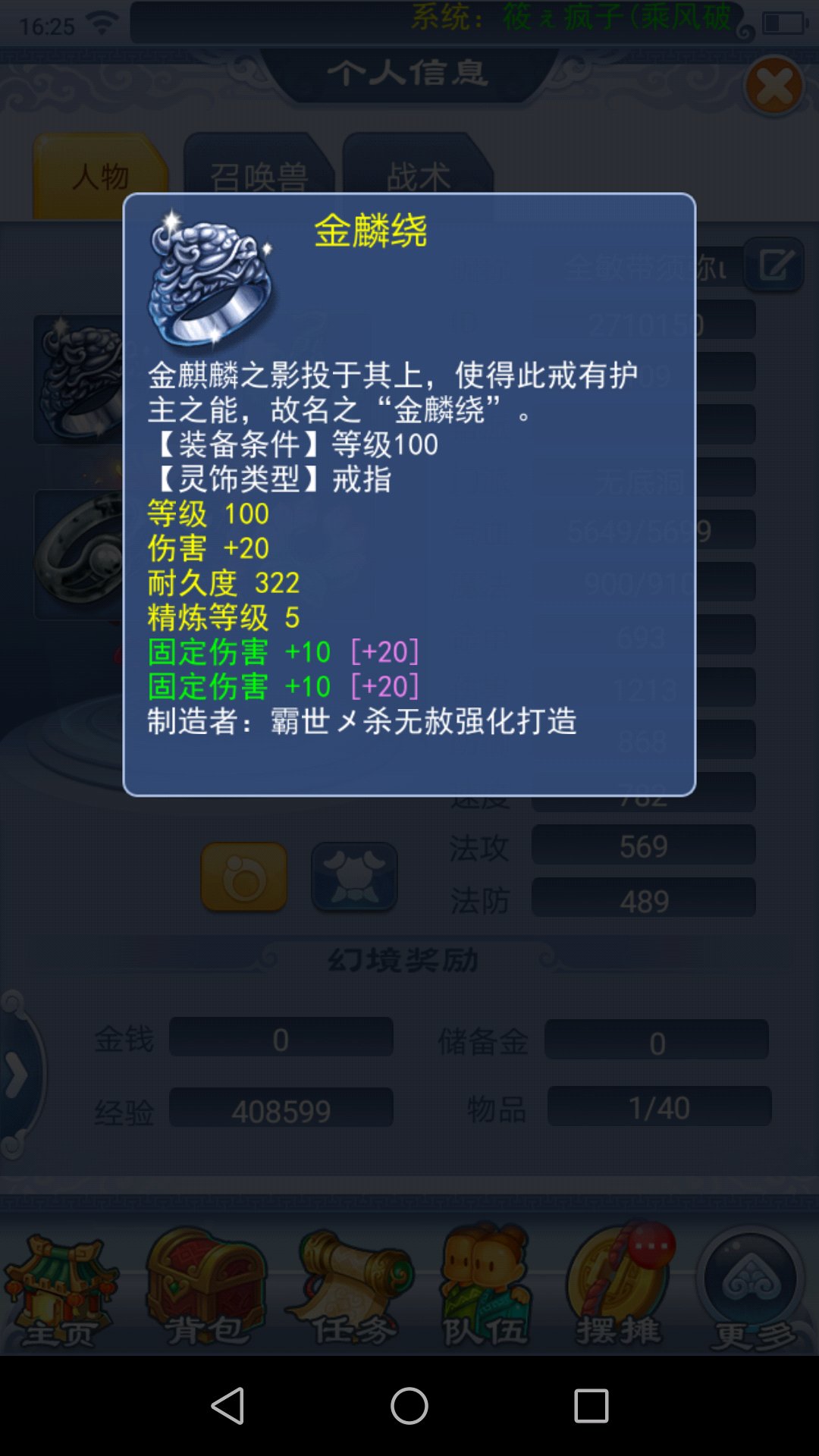This screenshot has height=1456, width=819.
Task: Tap the dark jade ring equipment slot
Action: point(79,555)
